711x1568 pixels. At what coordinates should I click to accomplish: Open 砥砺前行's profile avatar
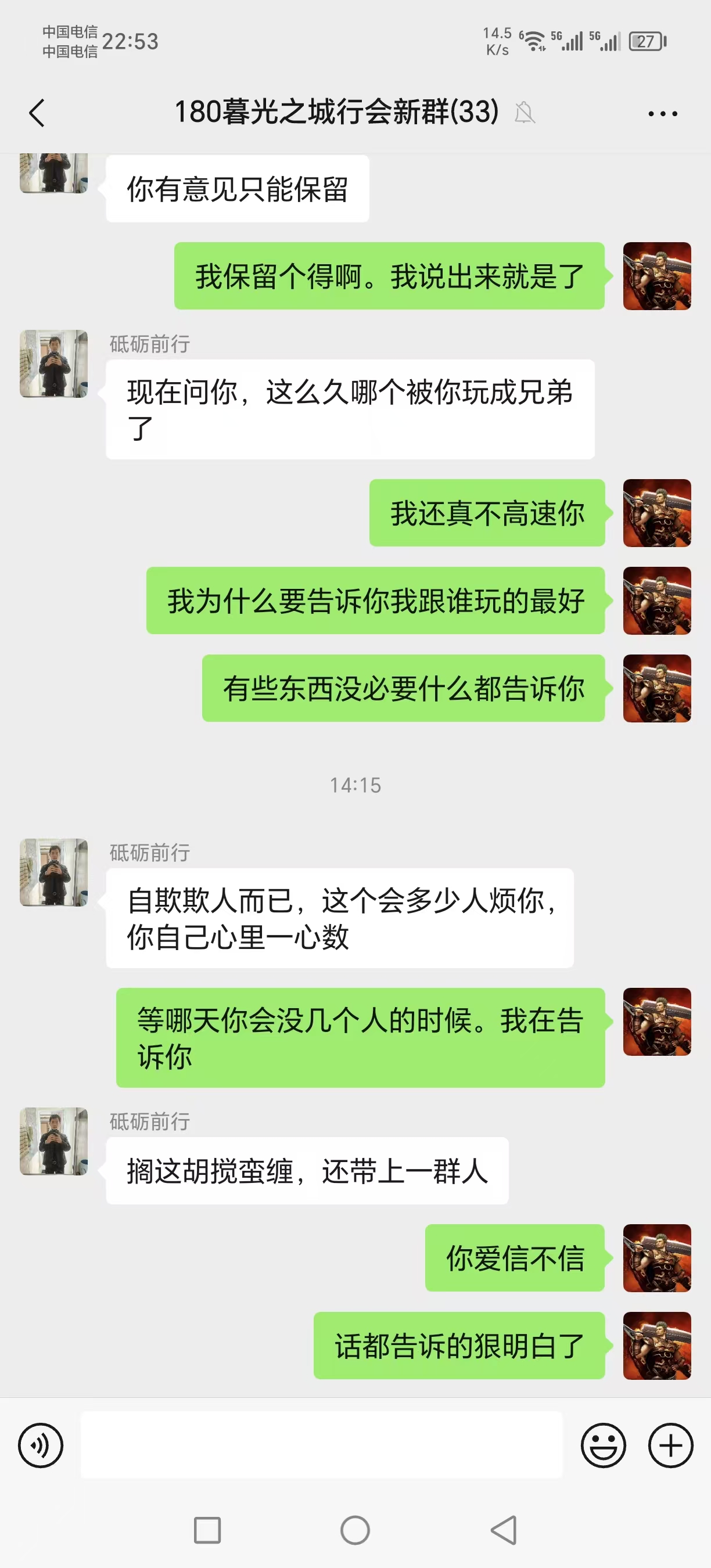53,872
